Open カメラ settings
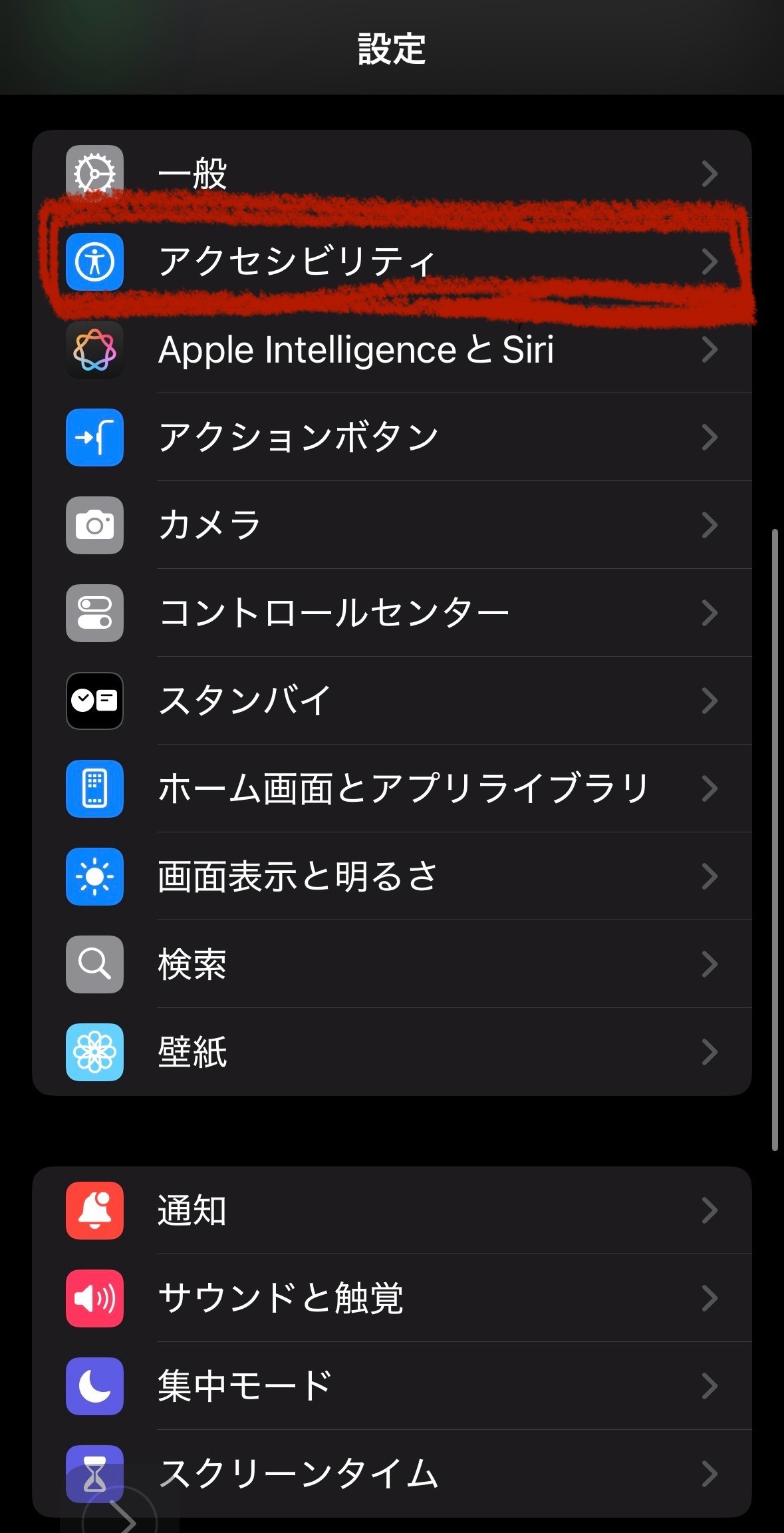The image size is (784, 1533). (392, 525)
